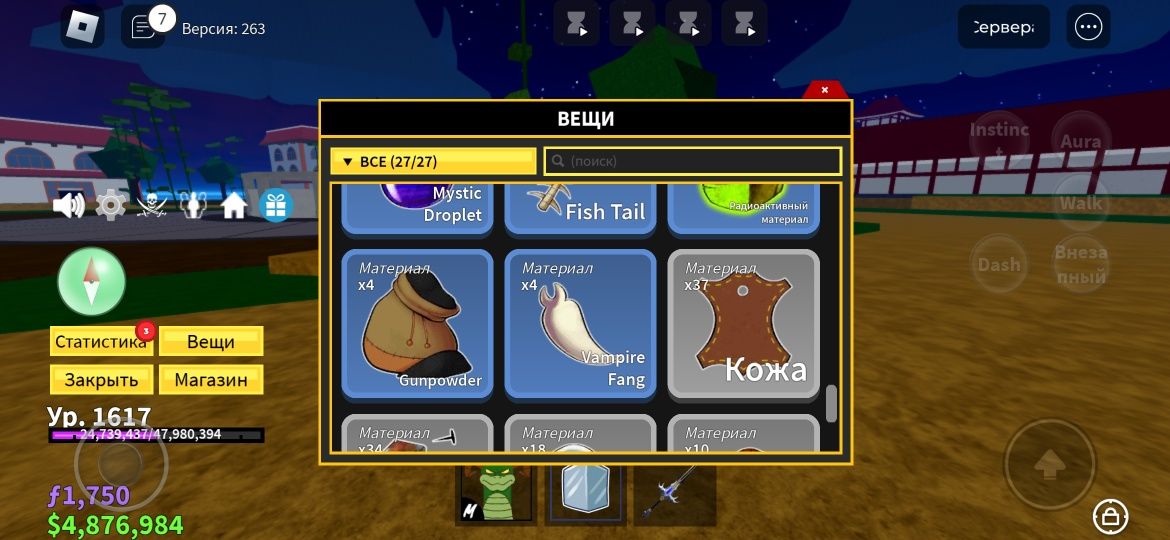Open the Магазин shop button
This screenshot has height=540, width=1170.
[211, 380]
